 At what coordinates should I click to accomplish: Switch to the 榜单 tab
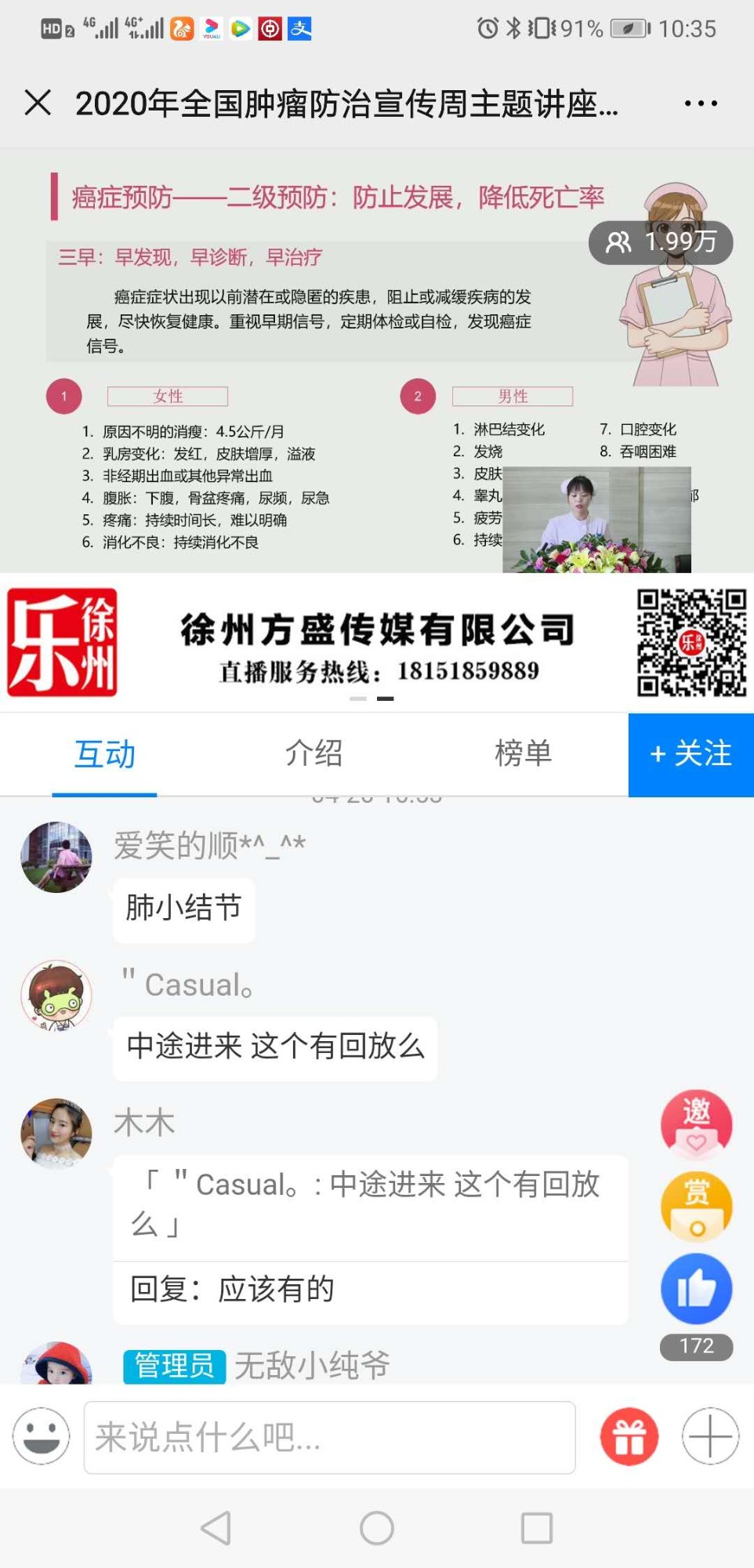point(523,753)
